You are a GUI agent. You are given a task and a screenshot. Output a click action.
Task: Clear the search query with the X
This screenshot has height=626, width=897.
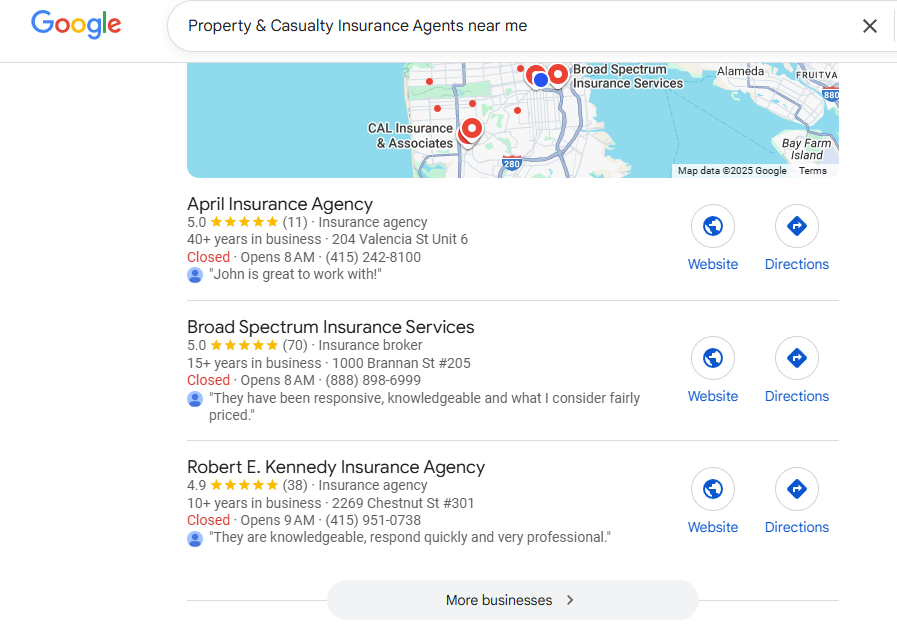click(869, 26)
